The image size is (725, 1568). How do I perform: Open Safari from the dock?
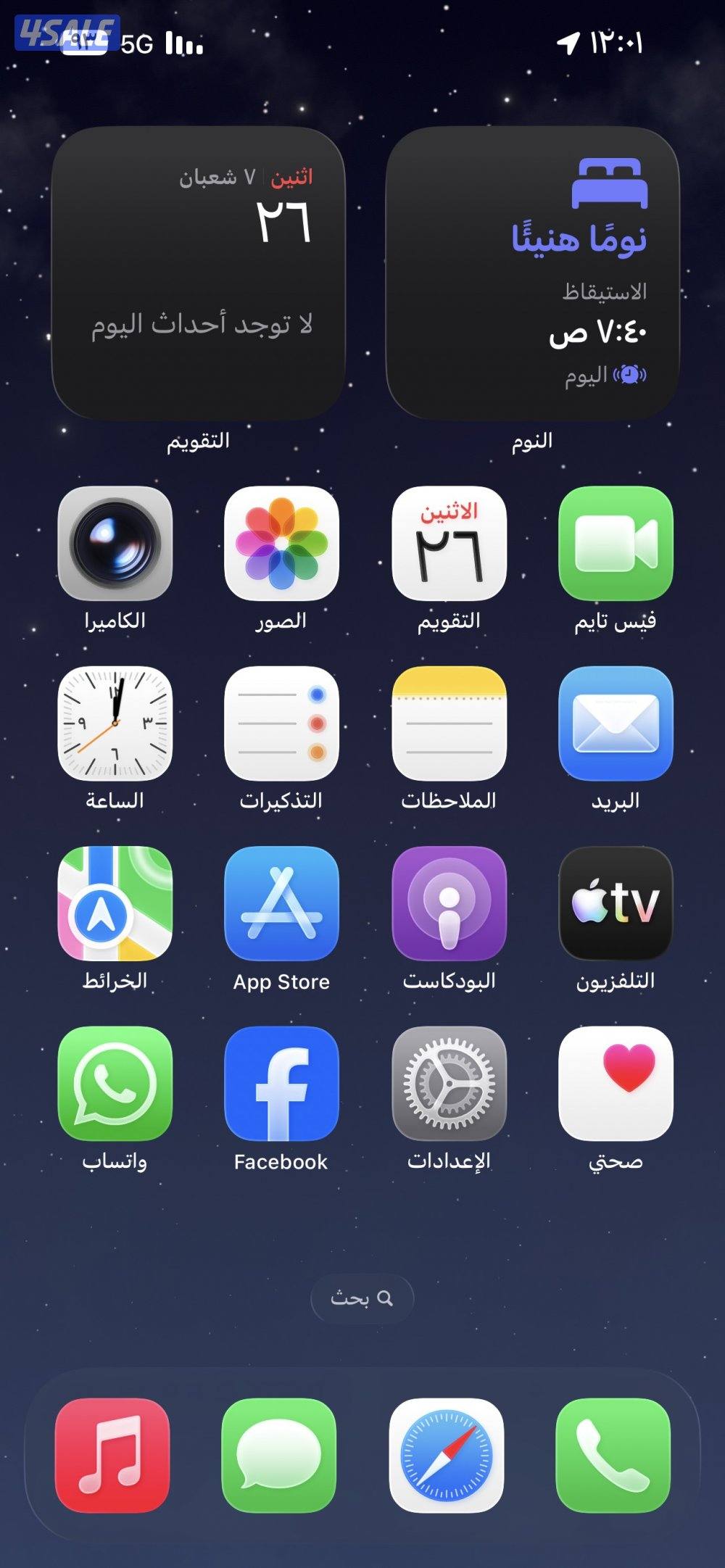tap(444, 1457)
